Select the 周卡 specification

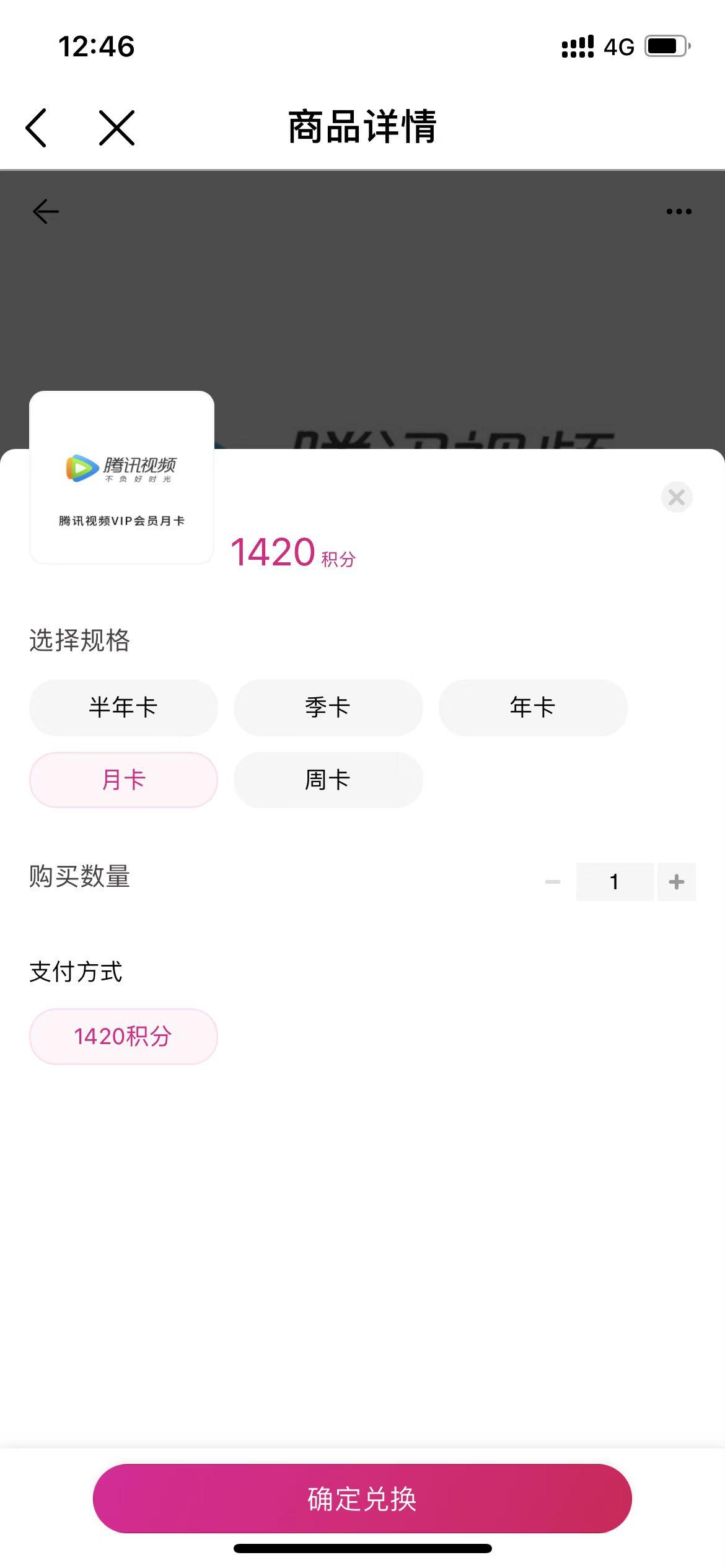(x=328, y=780)
